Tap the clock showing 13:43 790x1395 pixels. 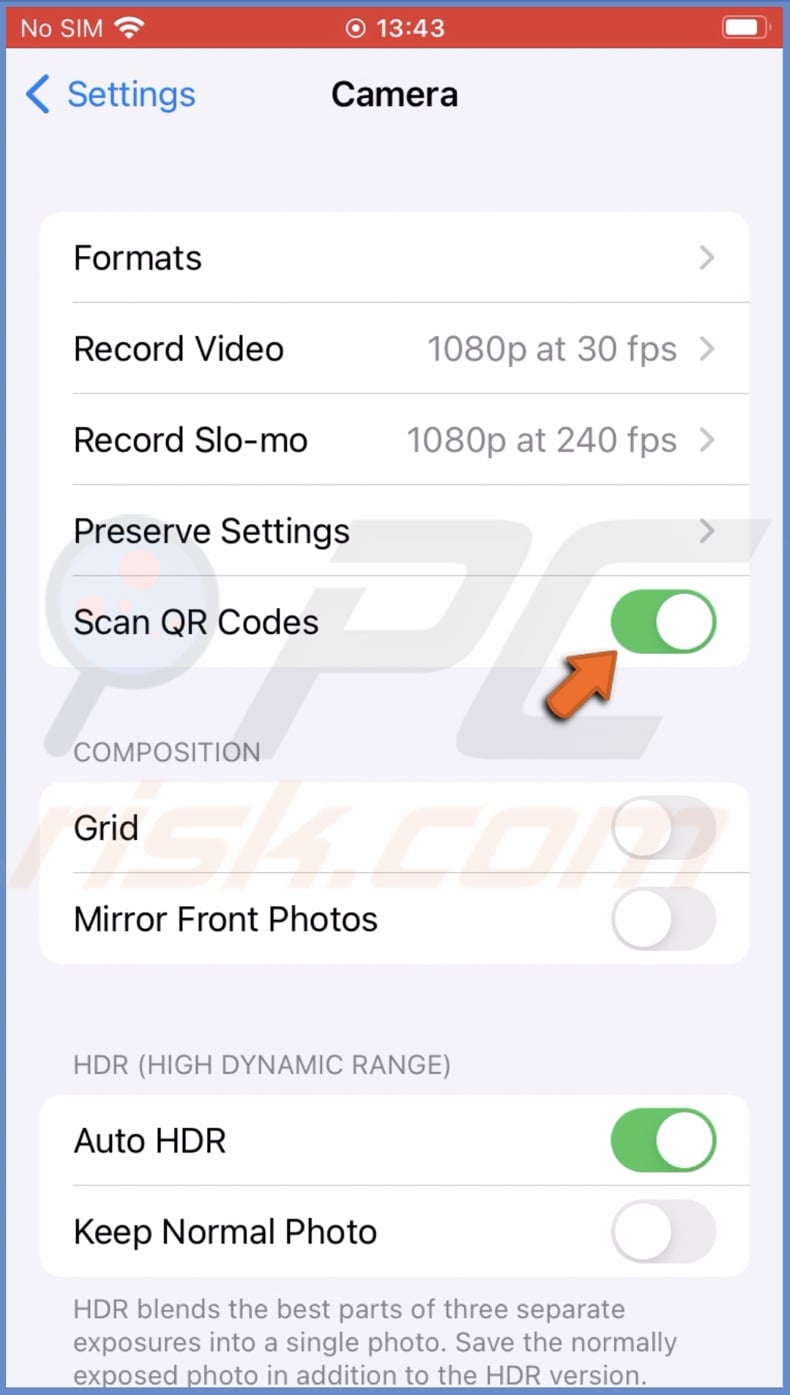click(408, 27)
